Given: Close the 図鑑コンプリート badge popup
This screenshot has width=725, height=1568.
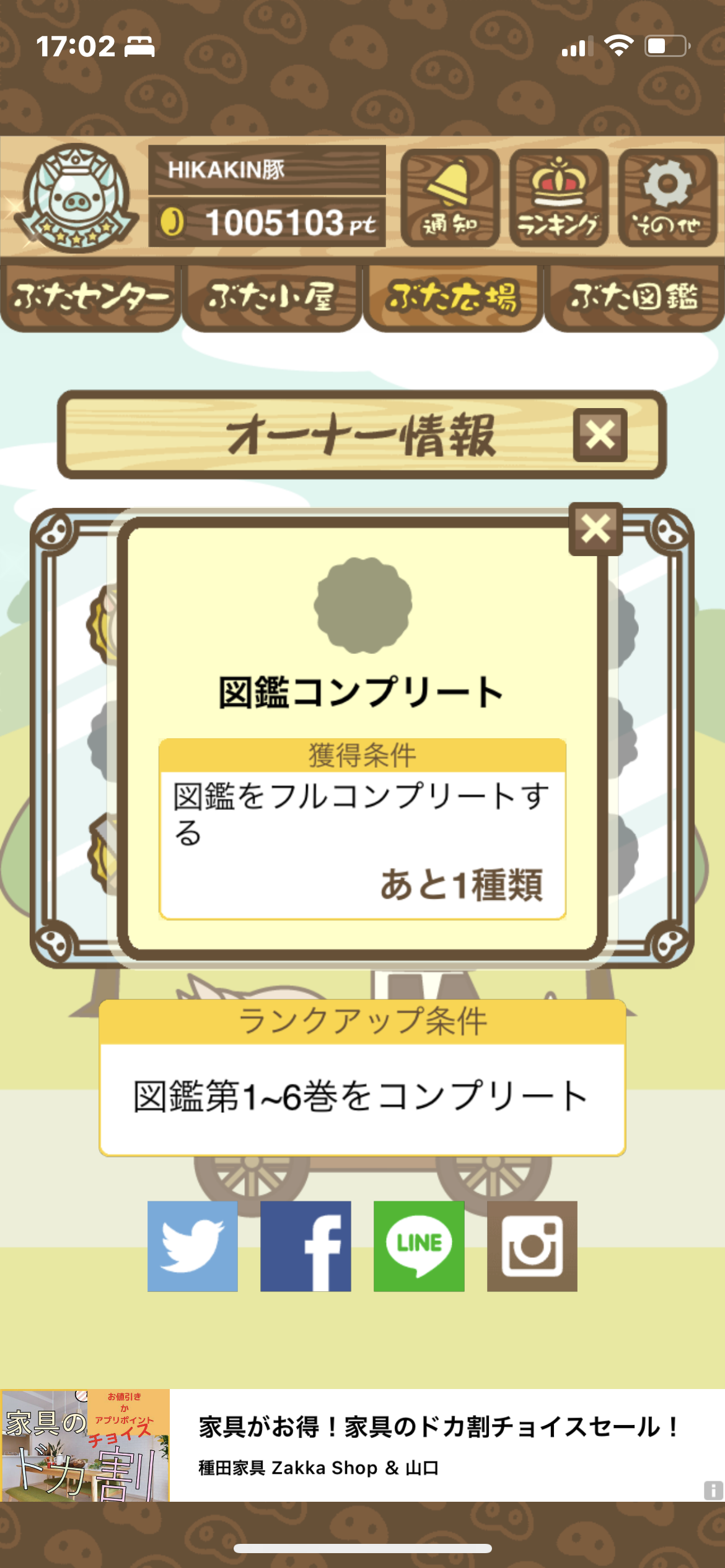Looking at the screenshot, I should 595,529.
